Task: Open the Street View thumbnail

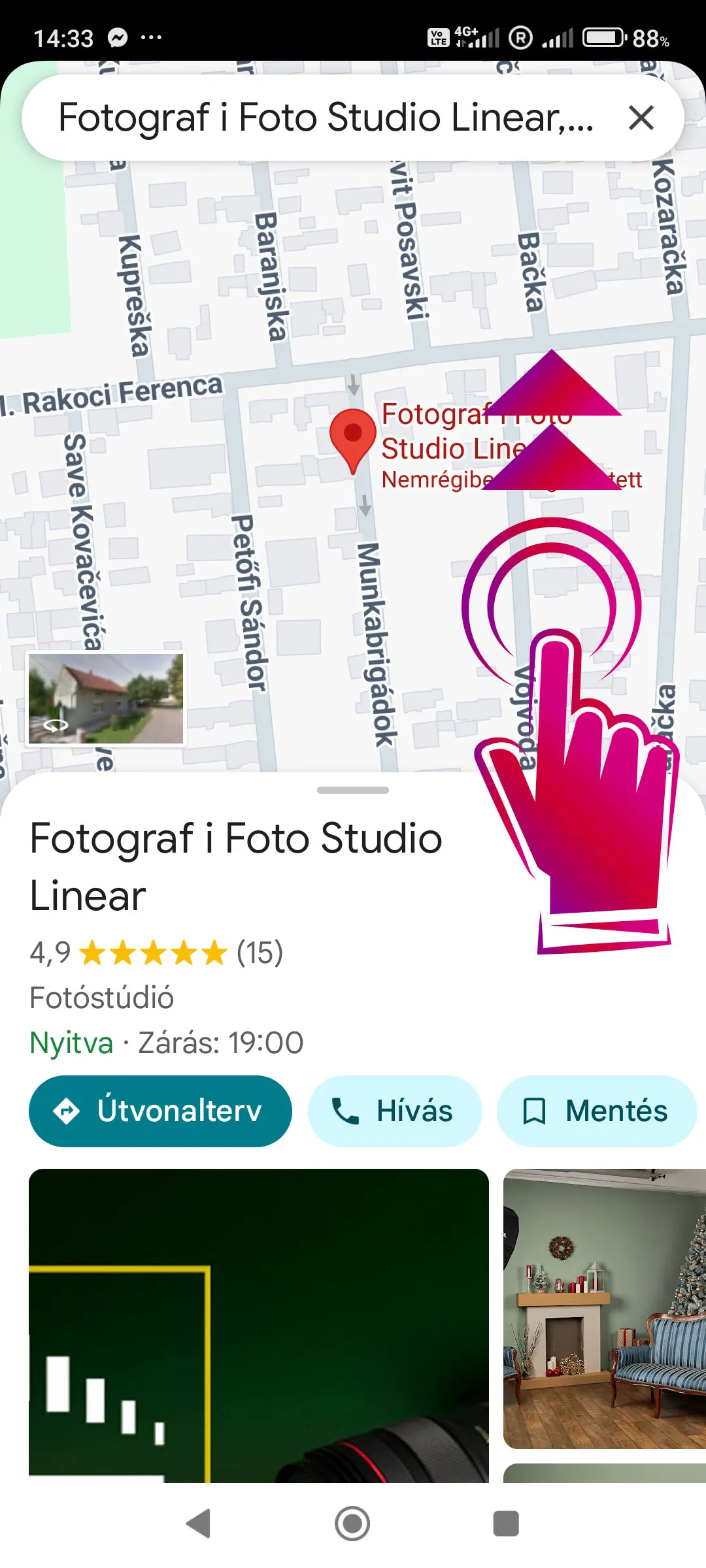Action: tap(106, 698)
